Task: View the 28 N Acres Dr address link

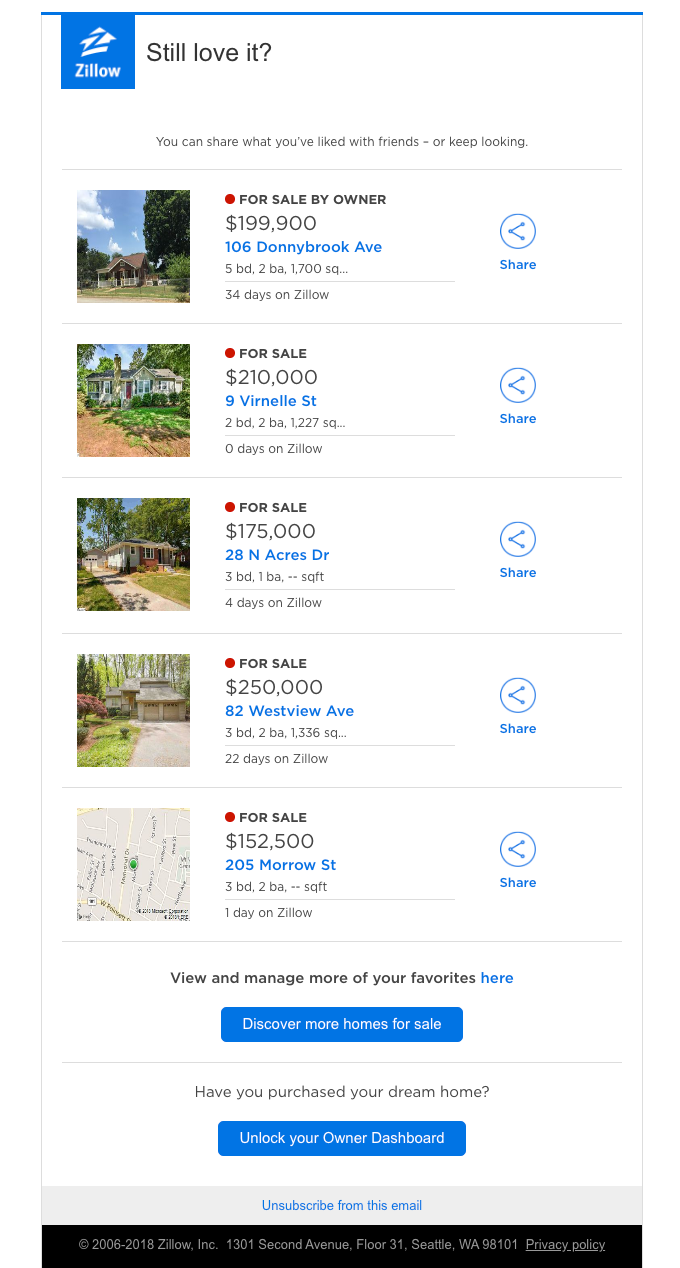Action: [x=277, y=555]
